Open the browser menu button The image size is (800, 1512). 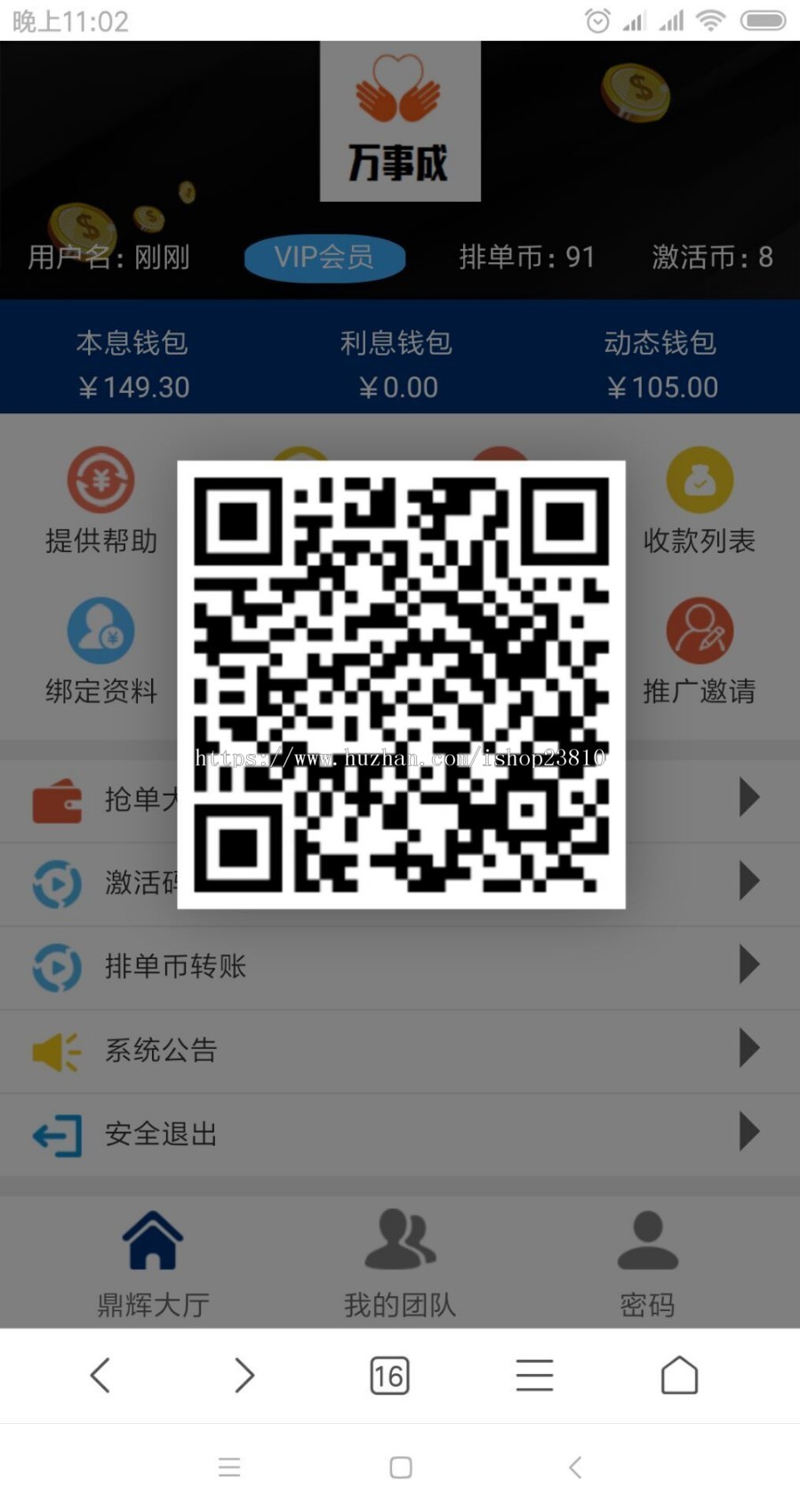pyautogui.click(x=534, y=1374)
